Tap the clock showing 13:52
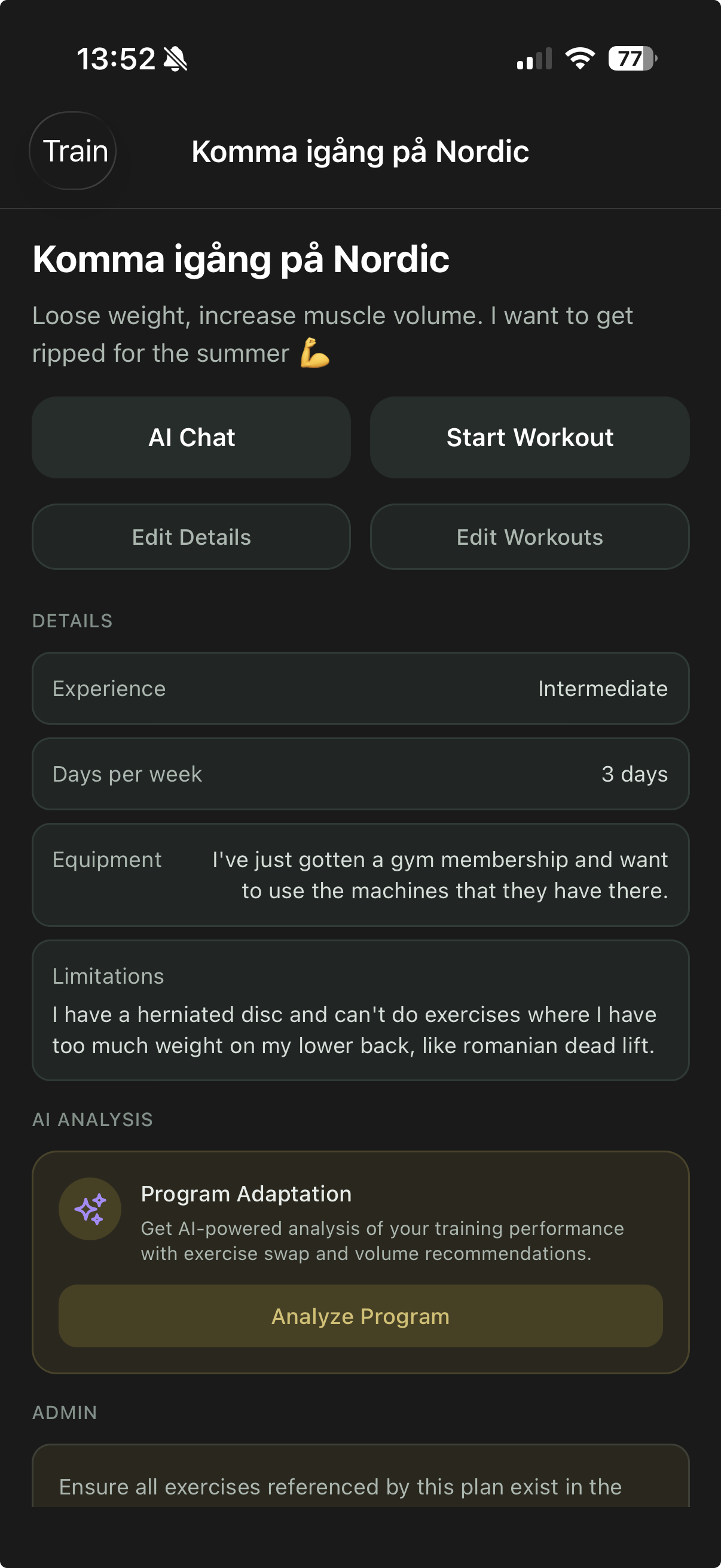The image size is (721, 1568). [115, 59]
